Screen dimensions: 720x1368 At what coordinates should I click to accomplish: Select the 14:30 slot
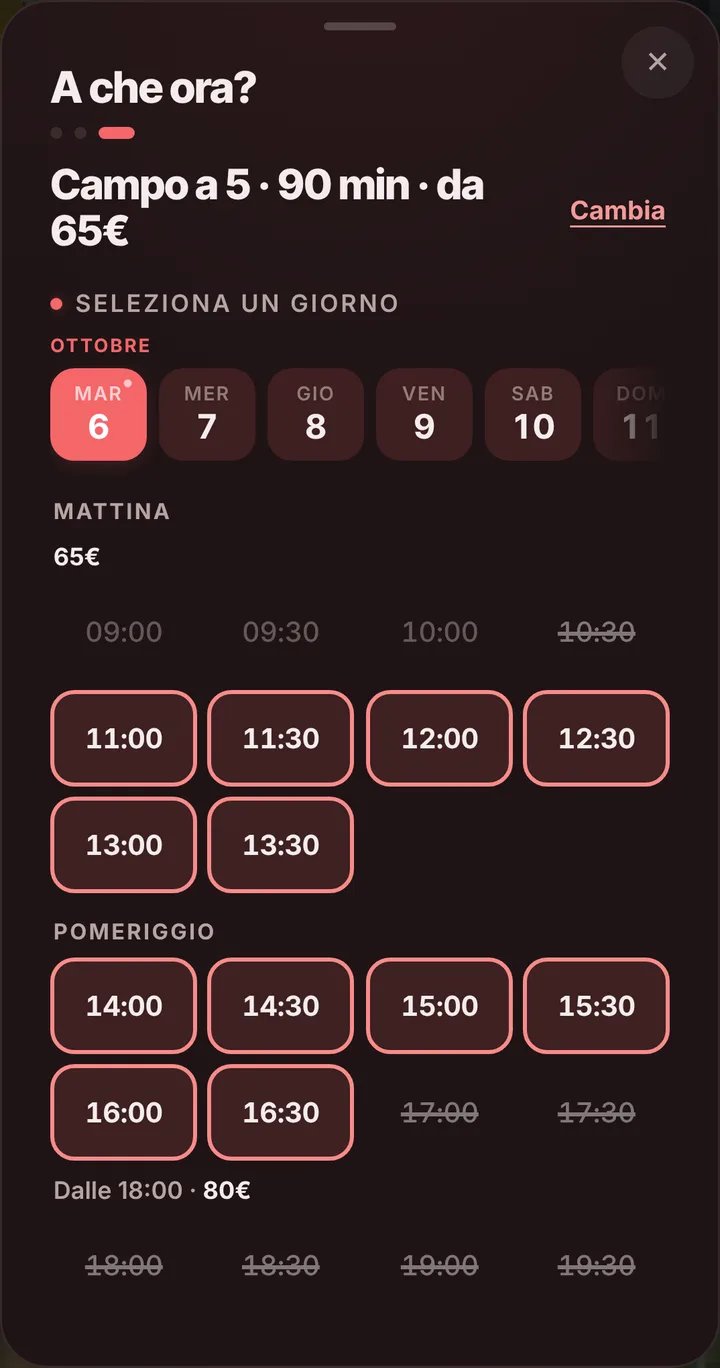[x=281, y=1006]
